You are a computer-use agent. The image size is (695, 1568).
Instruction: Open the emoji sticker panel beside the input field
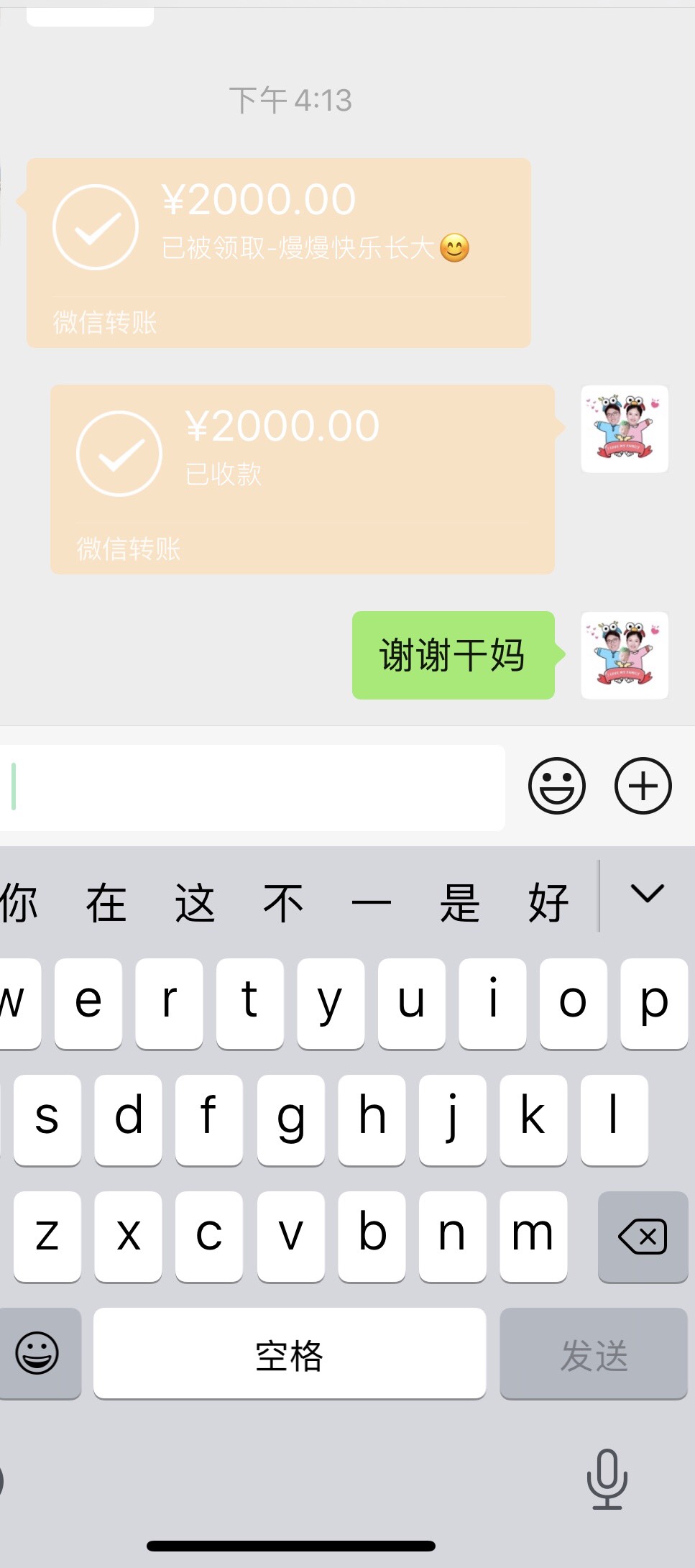[556, 786]
